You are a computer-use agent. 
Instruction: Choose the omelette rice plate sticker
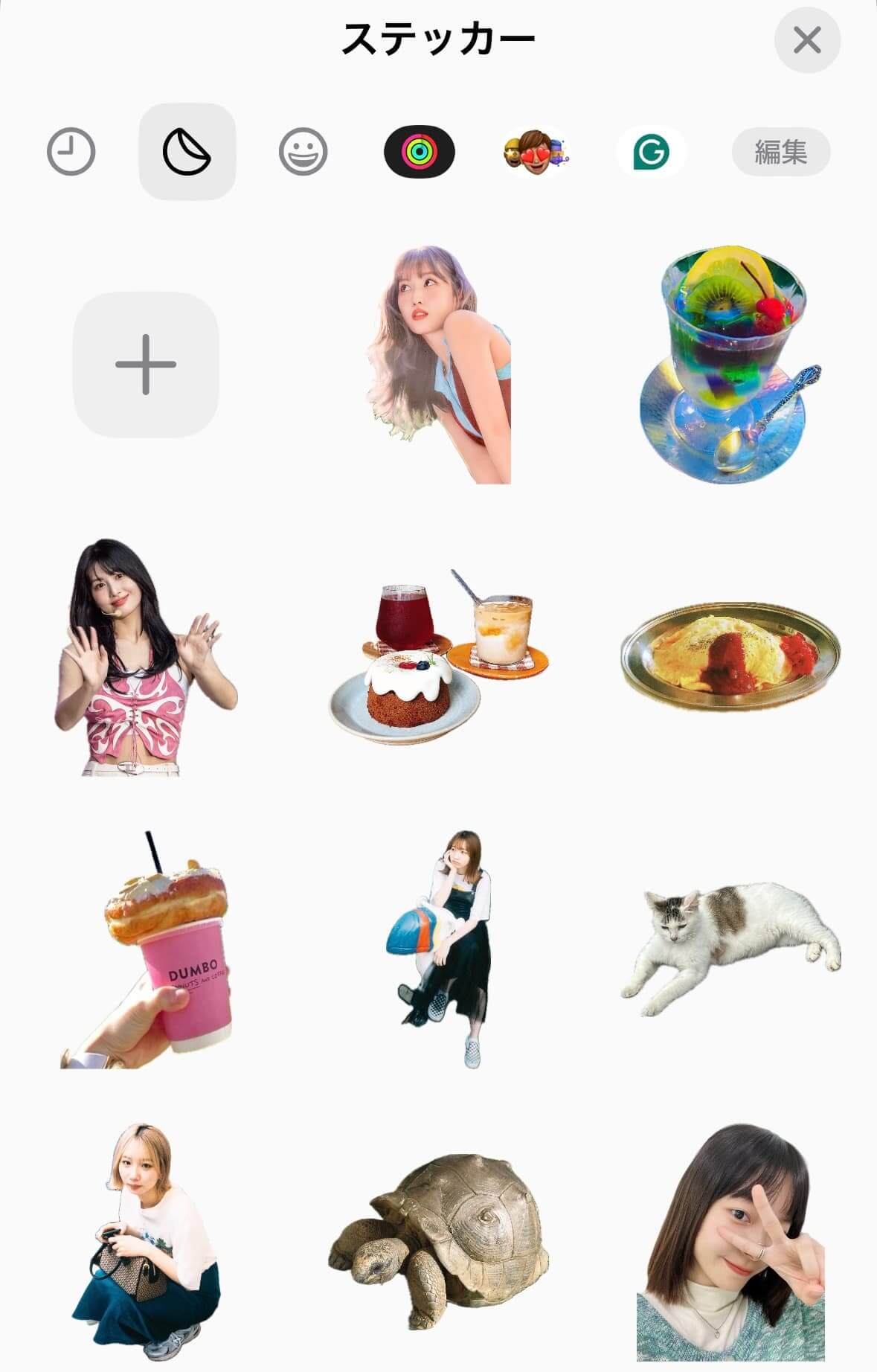click(x=730, y=656)
